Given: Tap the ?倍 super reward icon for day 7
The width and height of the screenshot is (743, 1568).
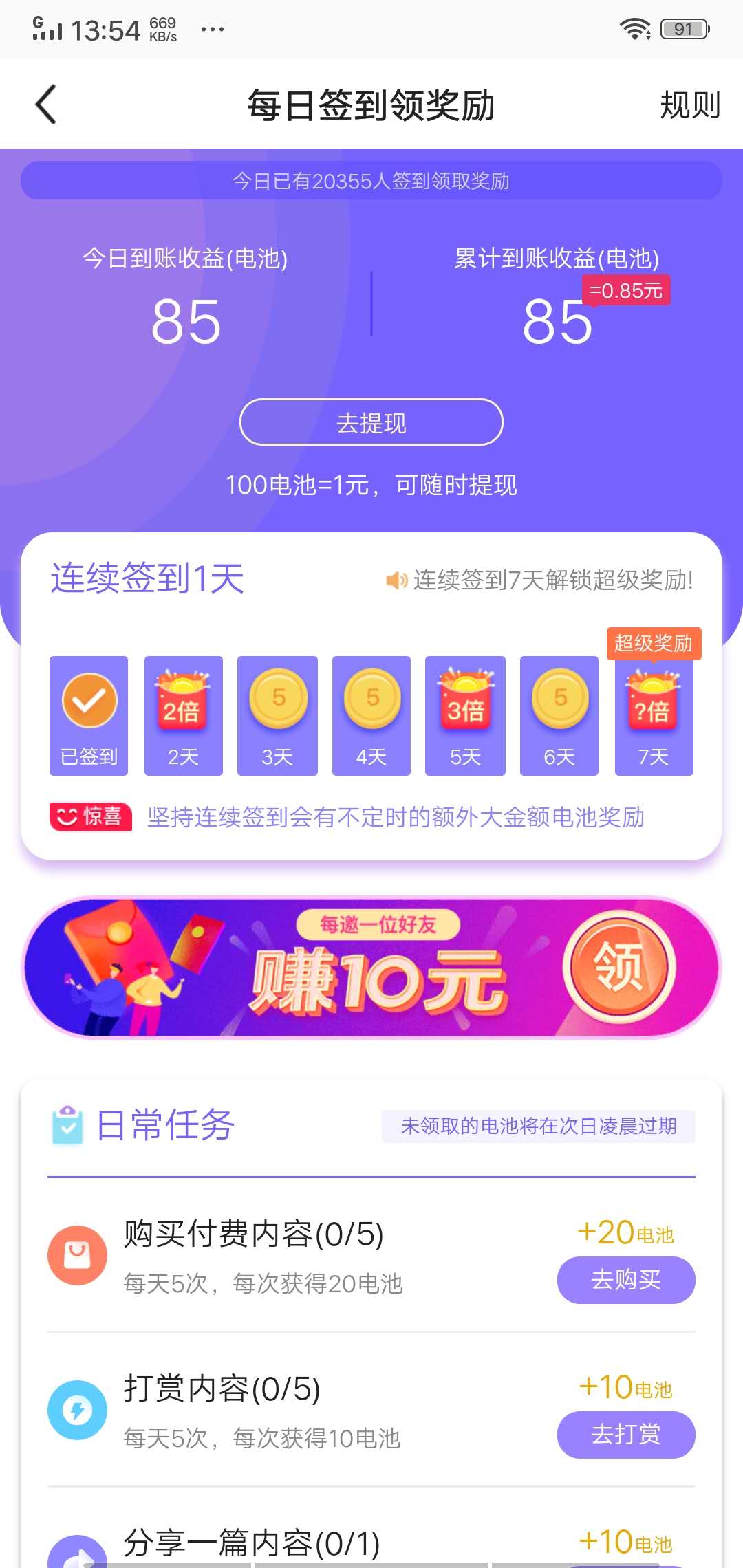Looking at the screenshot, I should click(x=653, y=701).
